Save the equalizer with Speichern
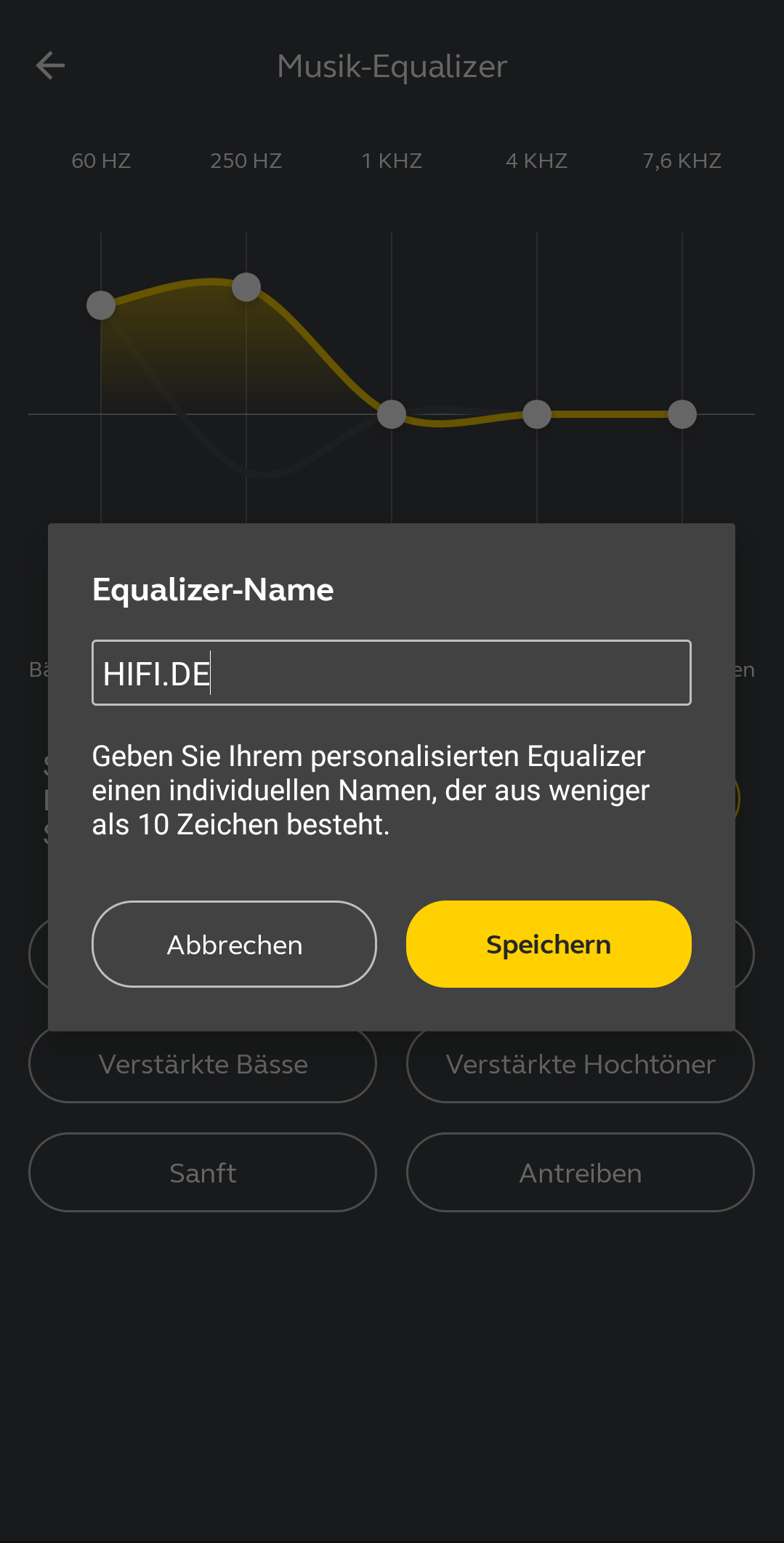Image resolution: width=784 pixels, height=1543 pixels. click(548, 944)
